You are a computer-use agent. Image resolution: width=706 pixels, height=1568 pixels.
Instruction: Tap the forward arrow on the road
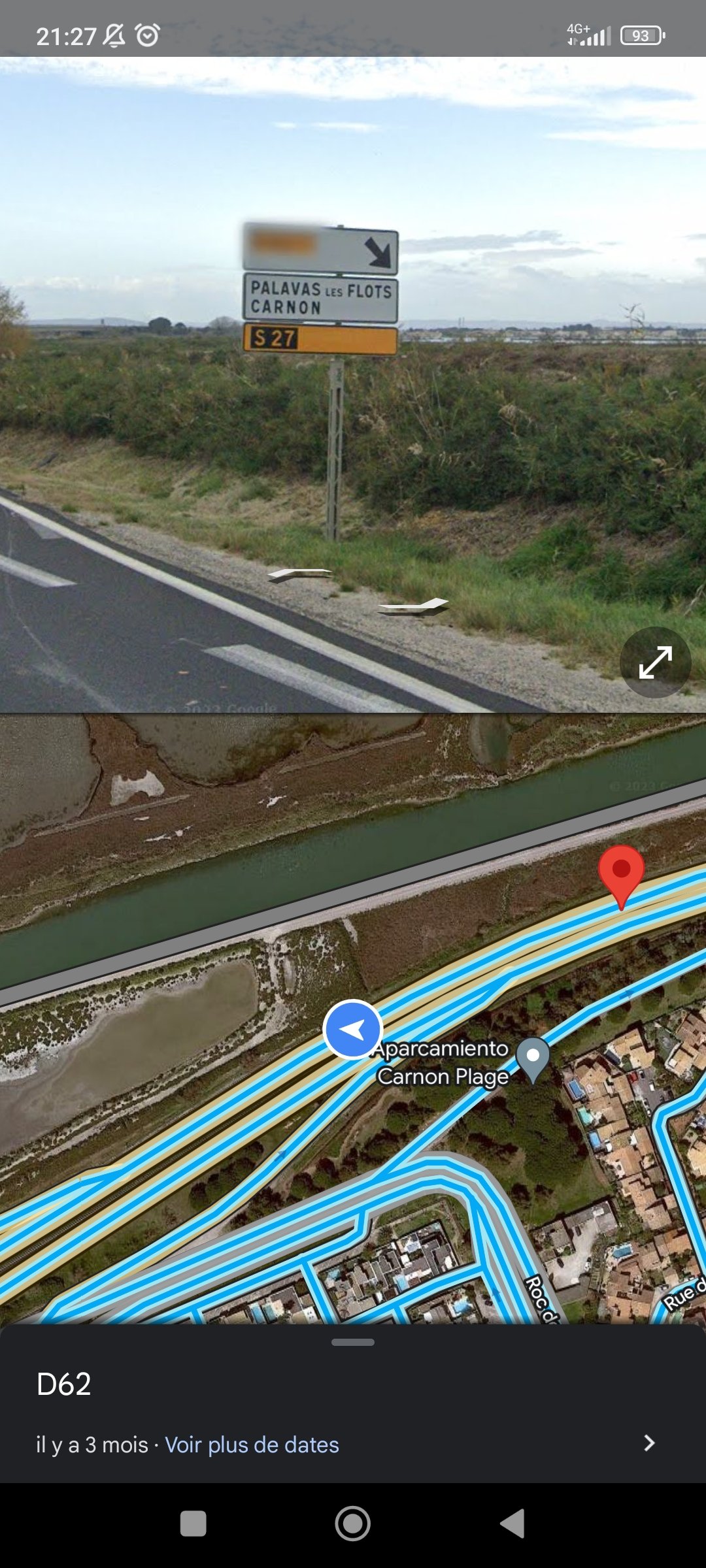coord(301,574)
